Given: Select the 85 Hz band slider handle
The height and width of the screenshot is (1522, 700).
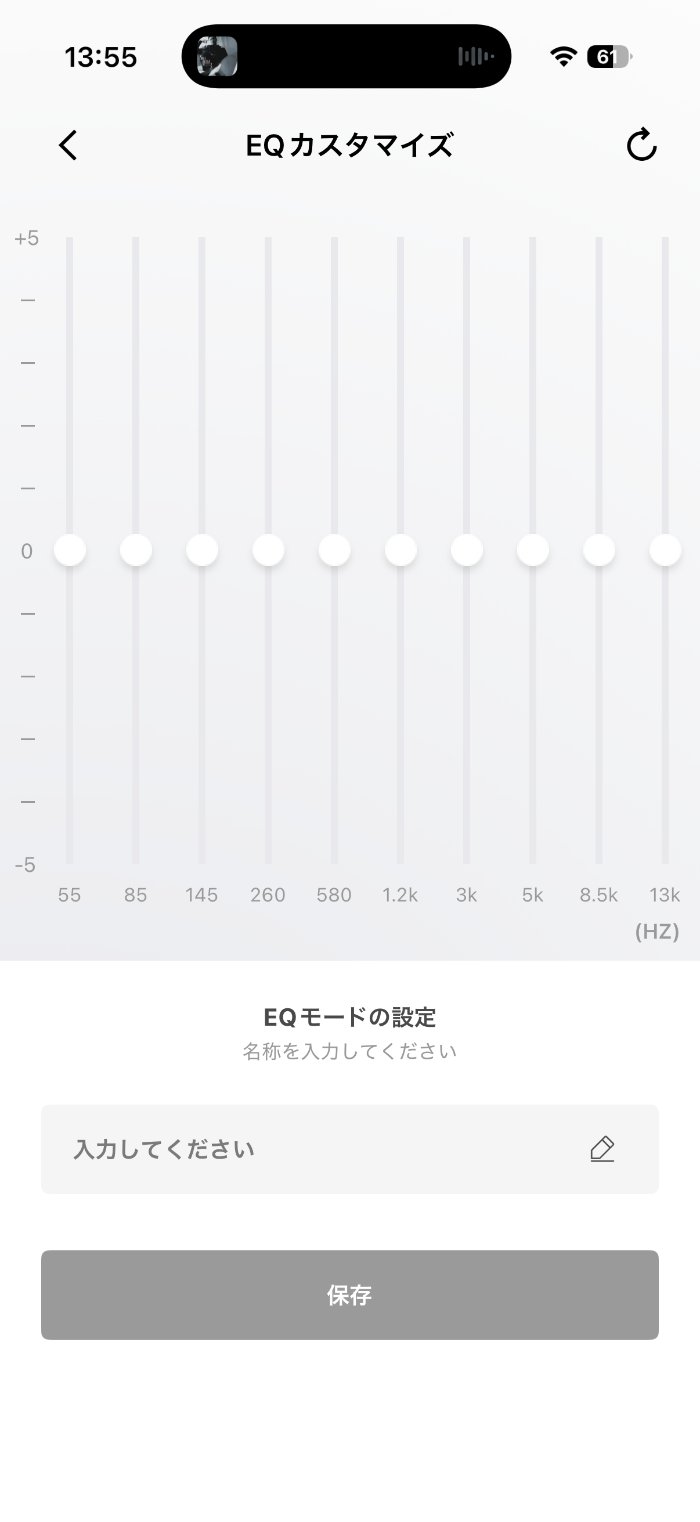Looking at the screenshot, I should tap(136, 550).
